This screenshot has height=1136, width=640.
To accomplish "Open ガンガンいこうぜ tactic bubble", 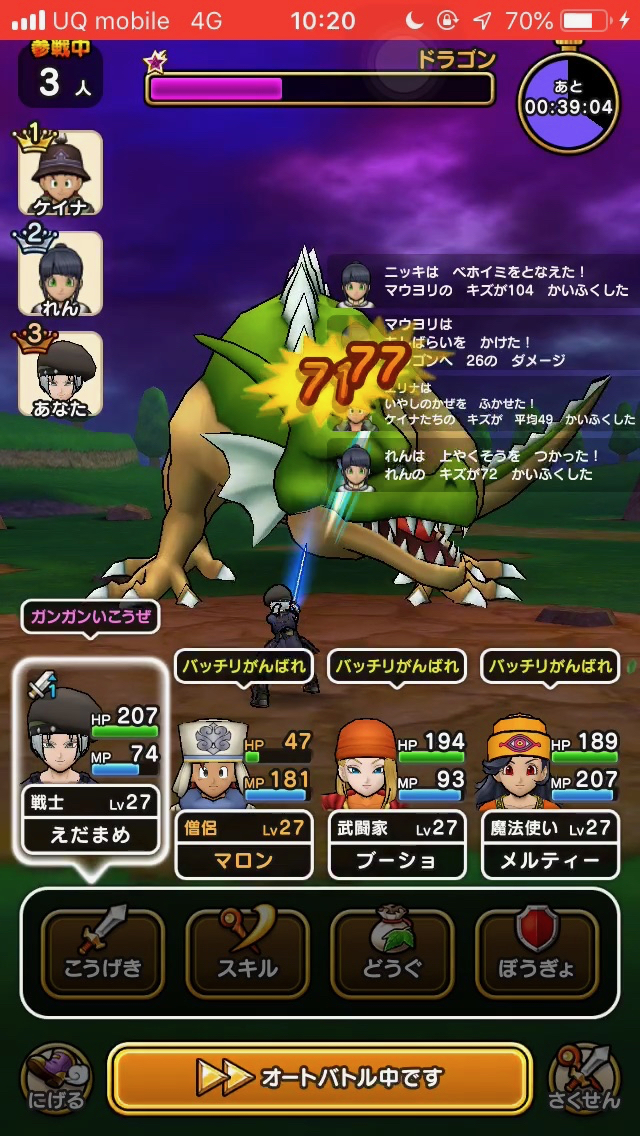I will [x=90, y=616].
